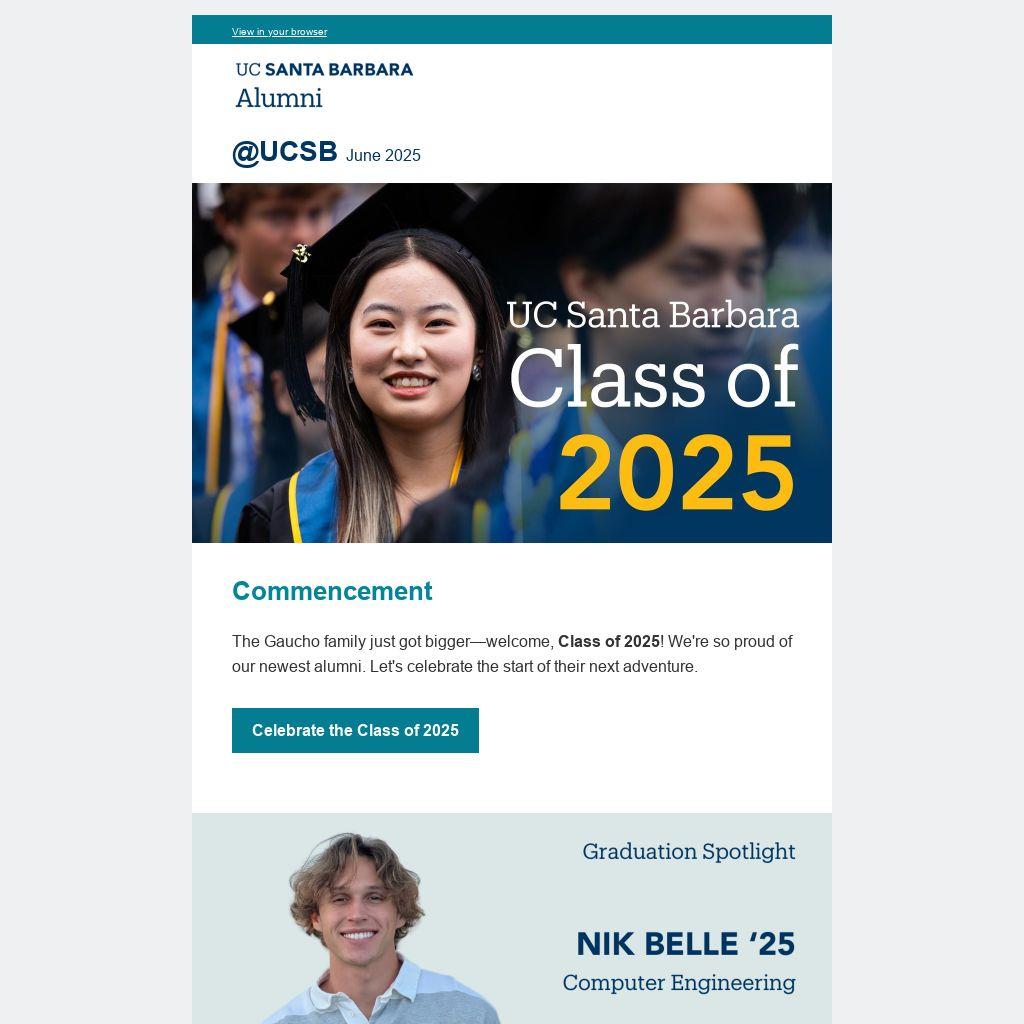Open the Class of 2025 hero banner

click(511, 363)
